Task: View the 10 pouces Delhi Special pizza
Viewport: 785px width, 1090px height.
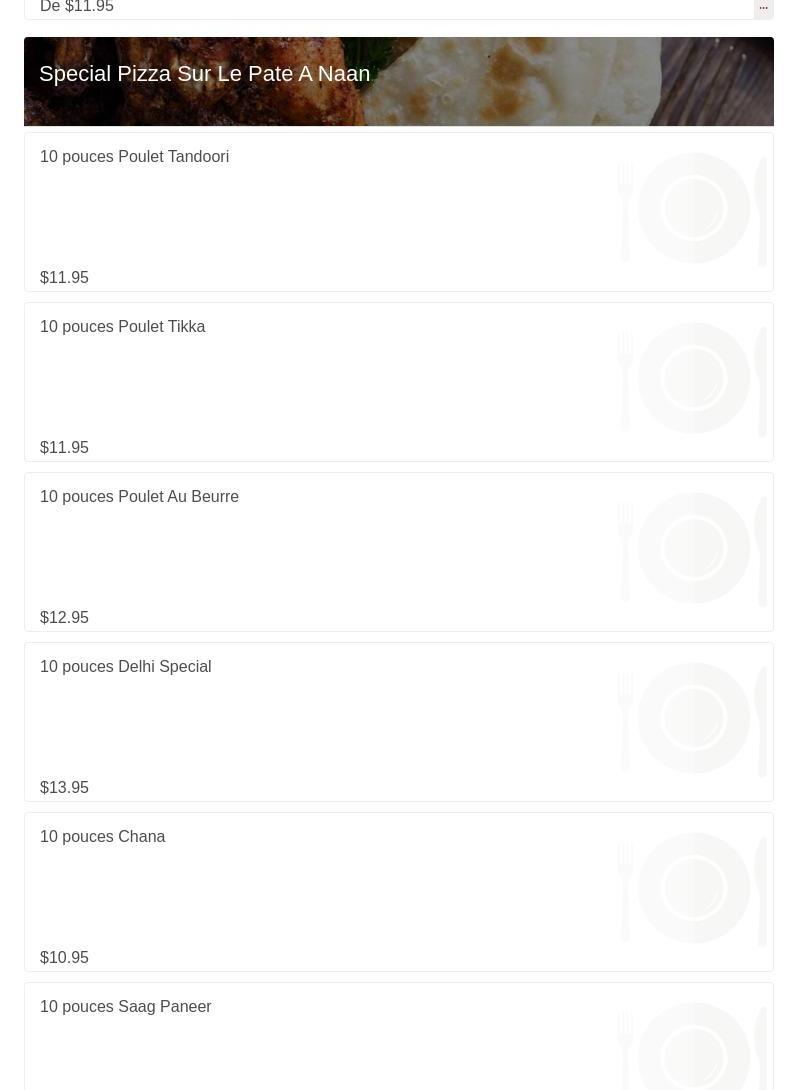Action: point(125,667)
